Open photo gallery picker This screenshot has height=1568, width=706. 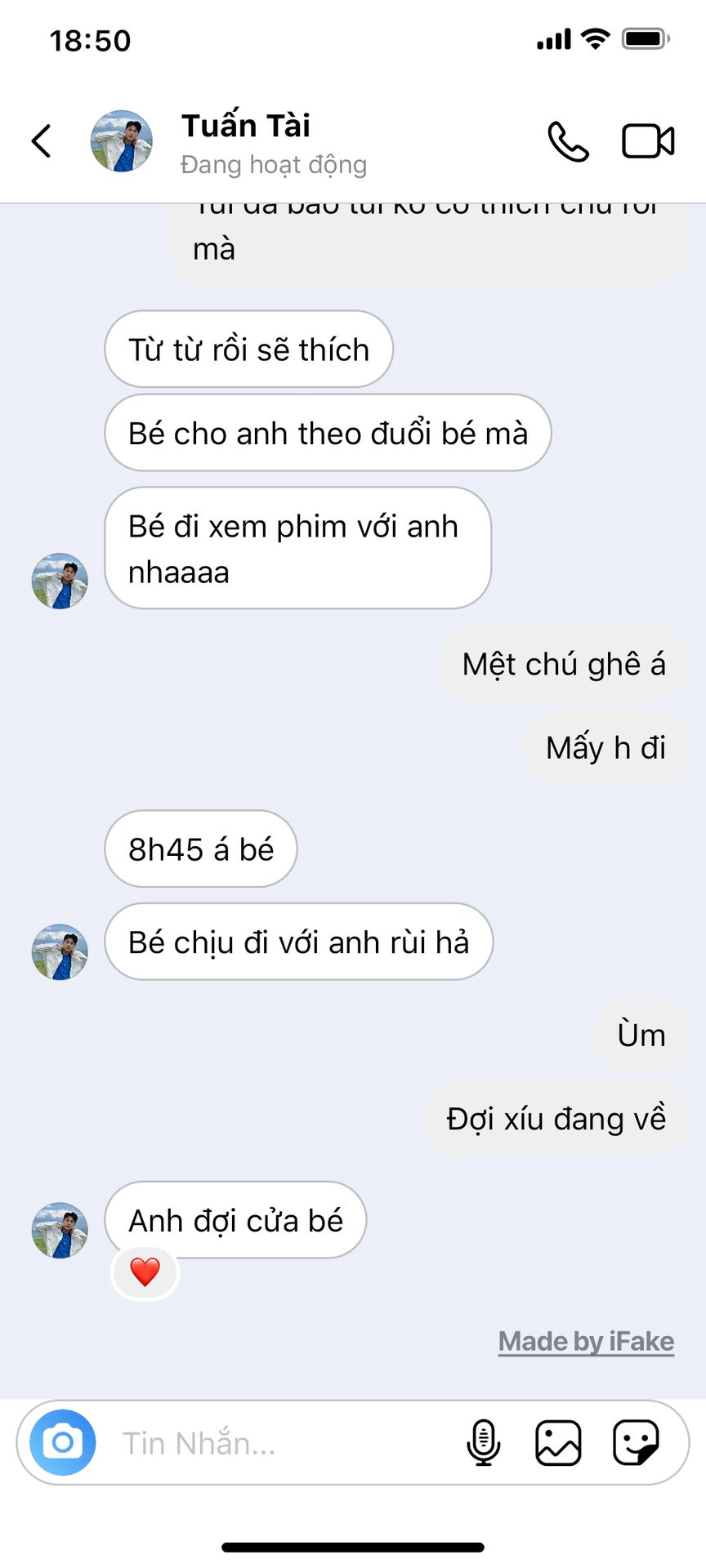(558, 1443)
